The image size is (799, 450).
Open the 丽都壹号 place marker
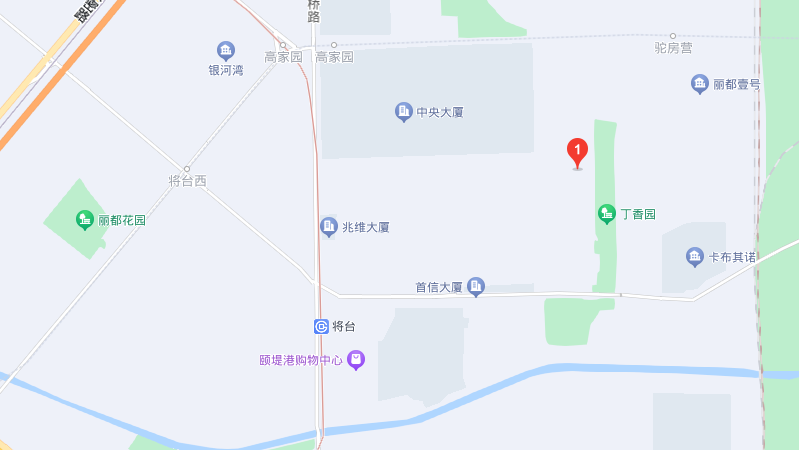pos(700,84)
